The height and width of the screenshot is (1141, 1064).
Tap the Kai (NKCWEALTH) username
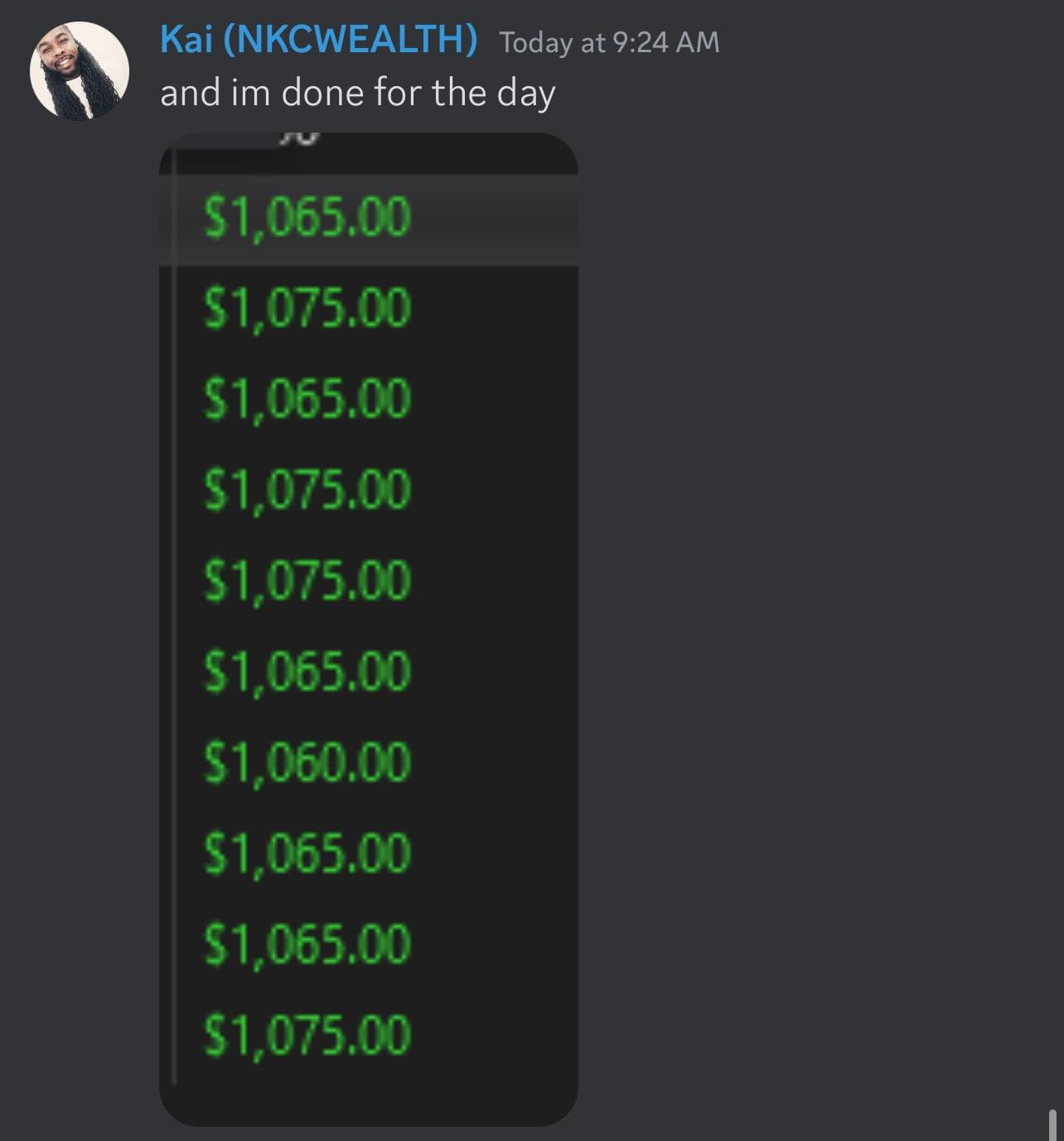[x=318, y=40]
